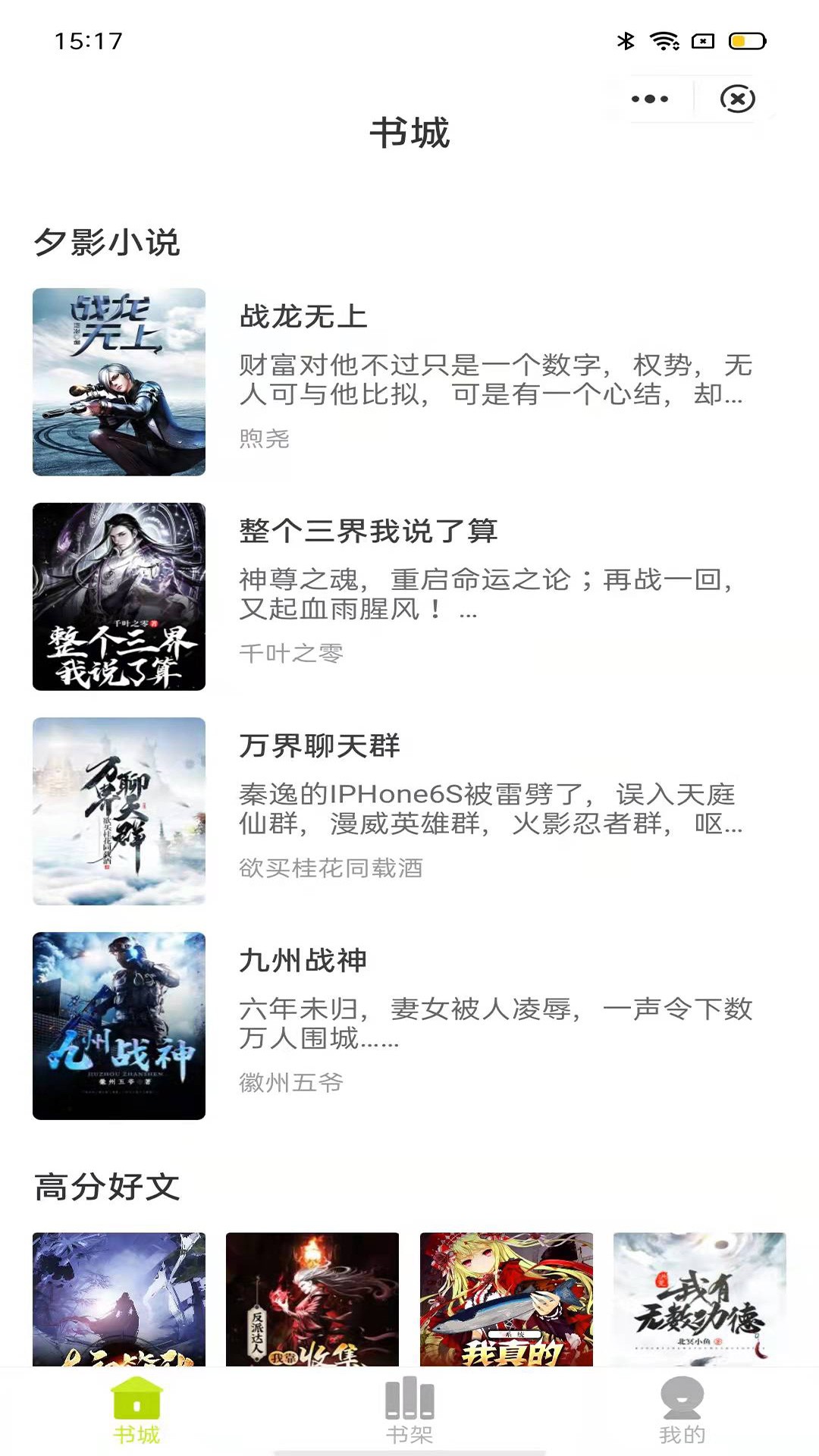The height and width of the screenshot is (1456, 819).
Task: Select author name 徽州五爷
Action: coord(290,1084)
